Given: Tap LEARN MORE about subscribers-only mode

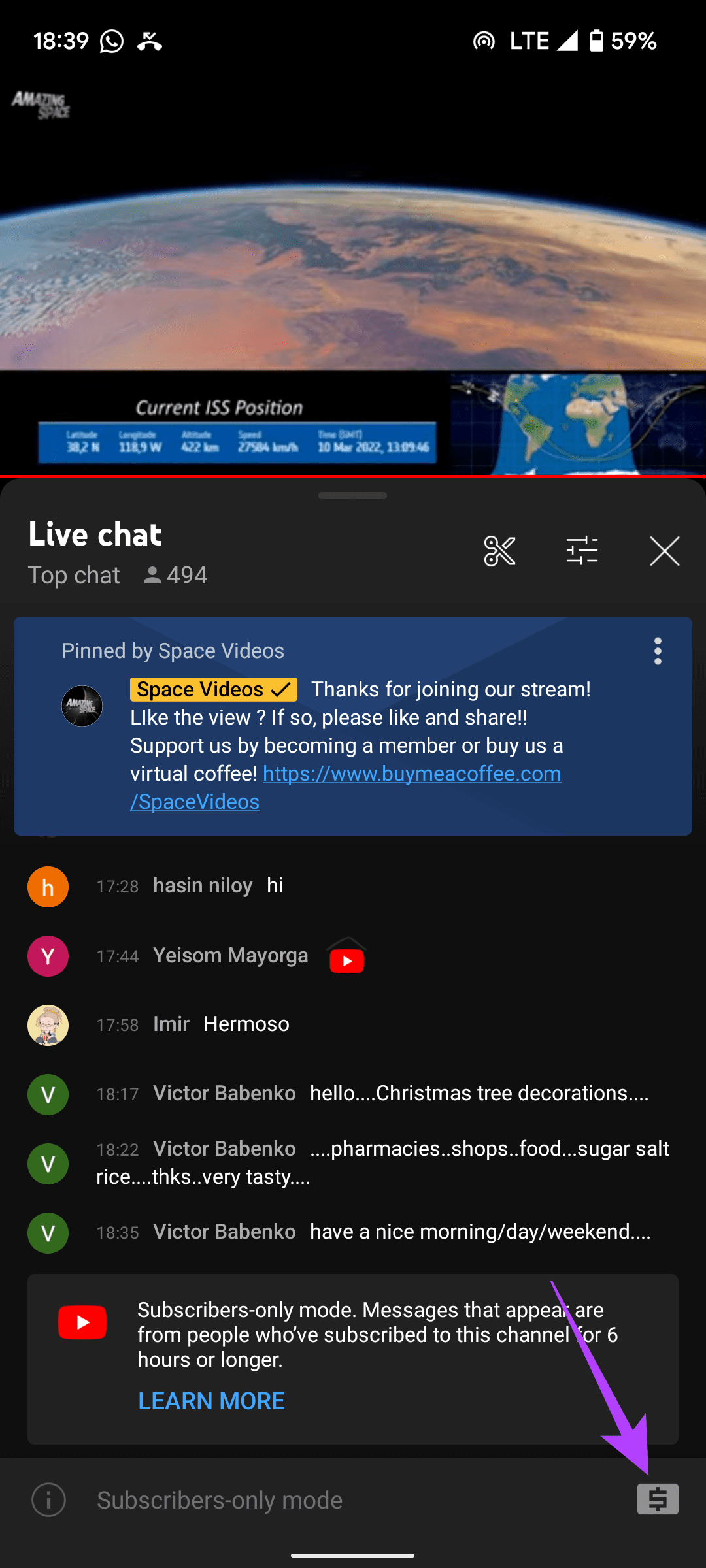Looking at the screenshot, I should [211, 1401].
